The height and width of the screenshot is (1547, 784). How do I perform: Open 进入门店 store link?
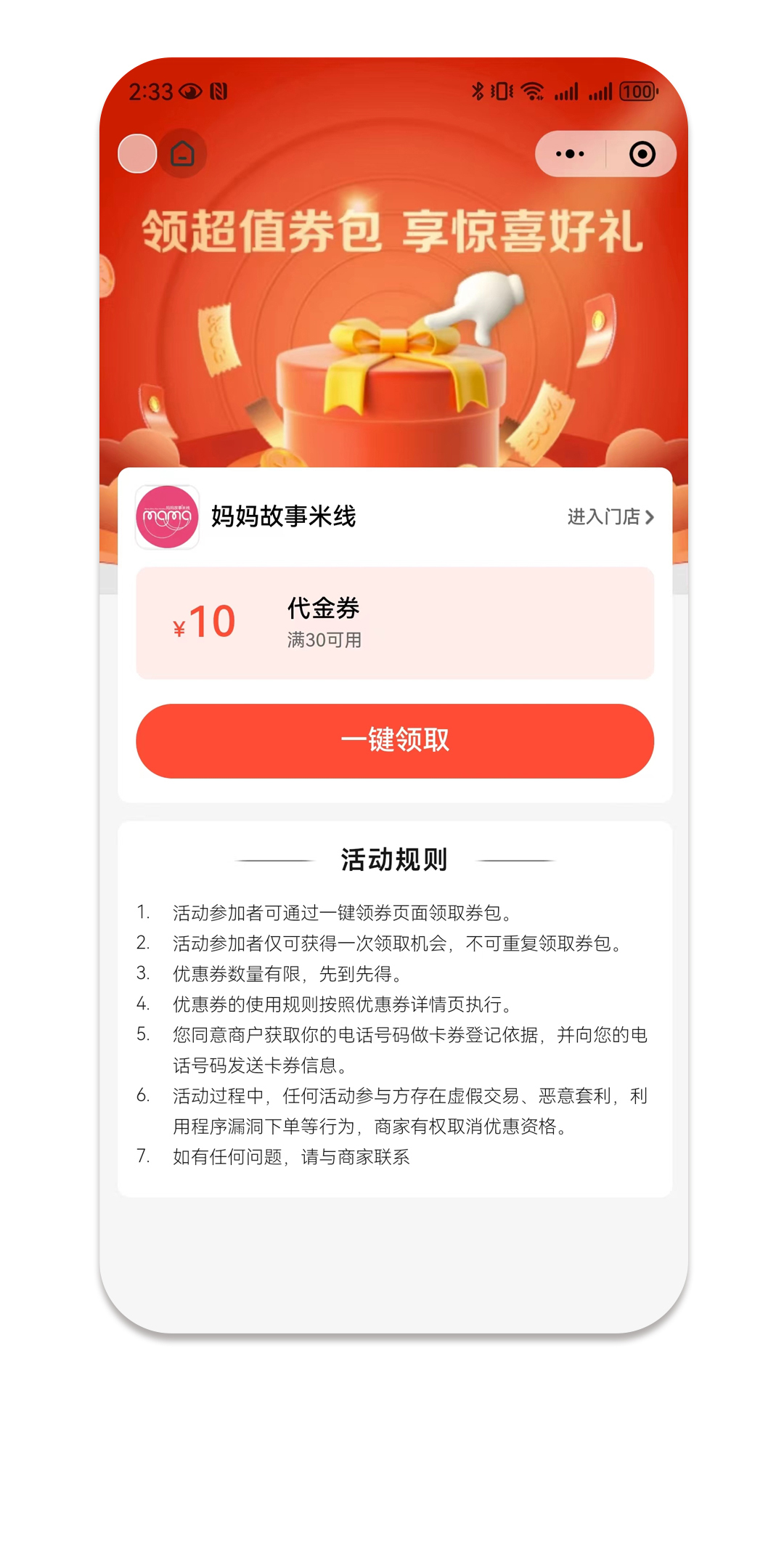click(610, 516)
